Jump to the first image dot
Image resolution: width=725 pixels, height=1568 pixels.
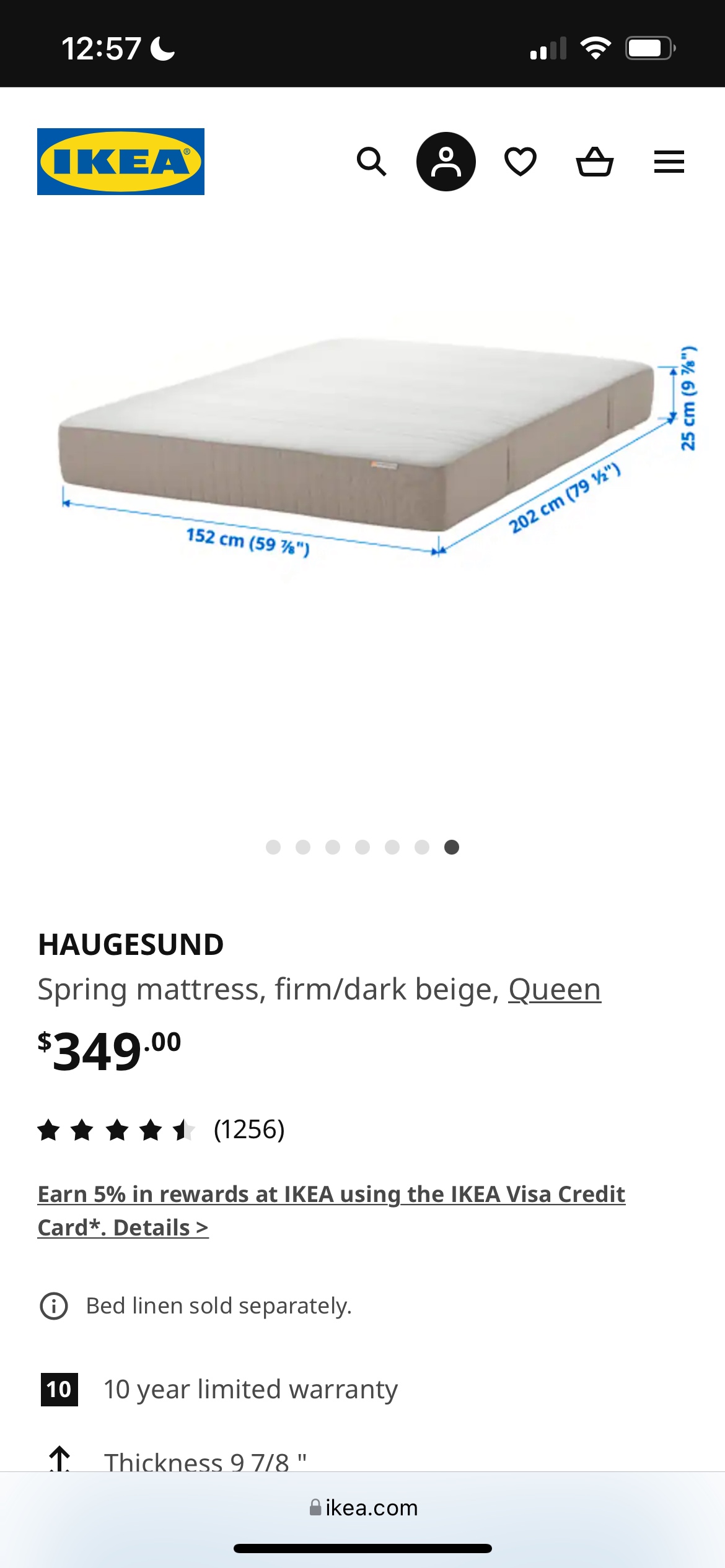273,847
